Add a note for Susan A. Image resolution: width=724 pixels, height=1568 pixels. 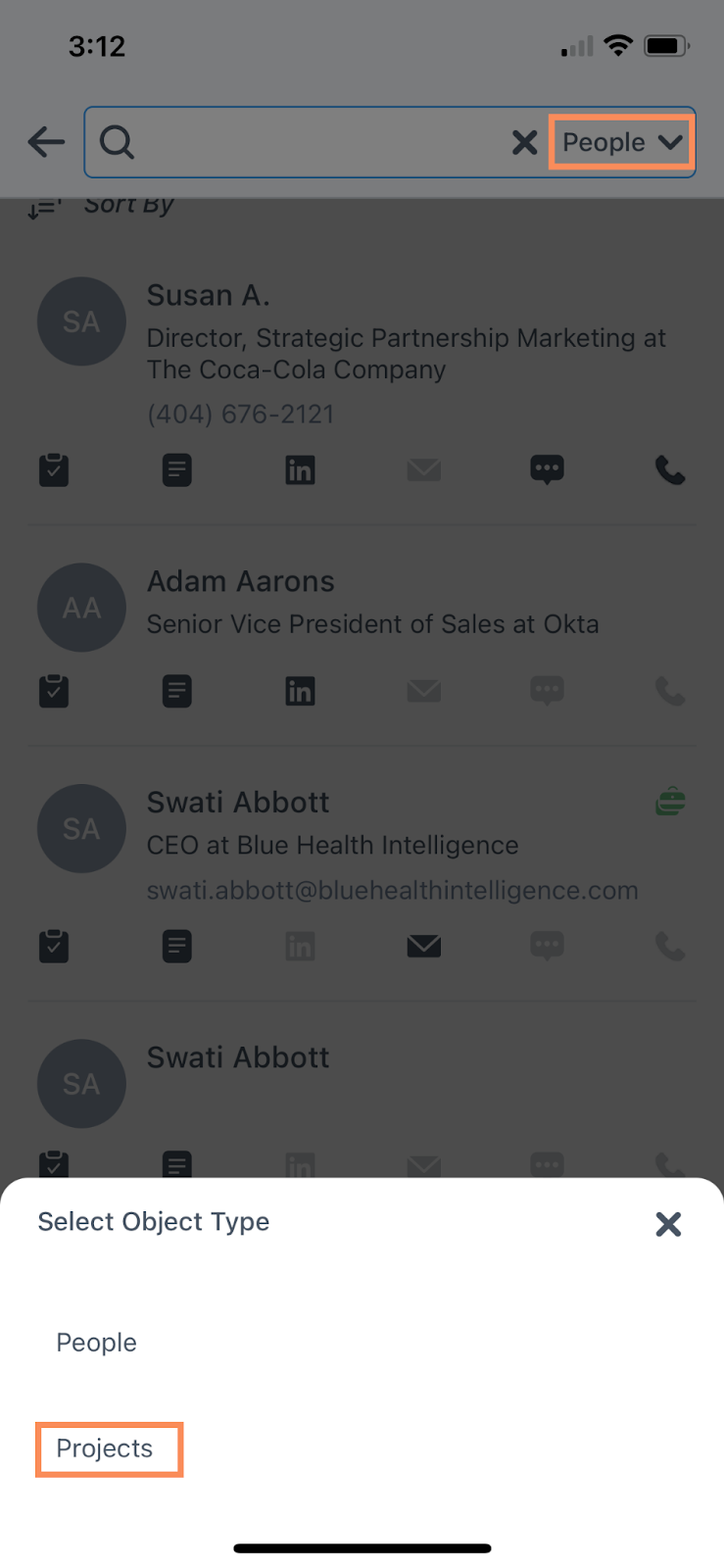click(x=176, y=470)
